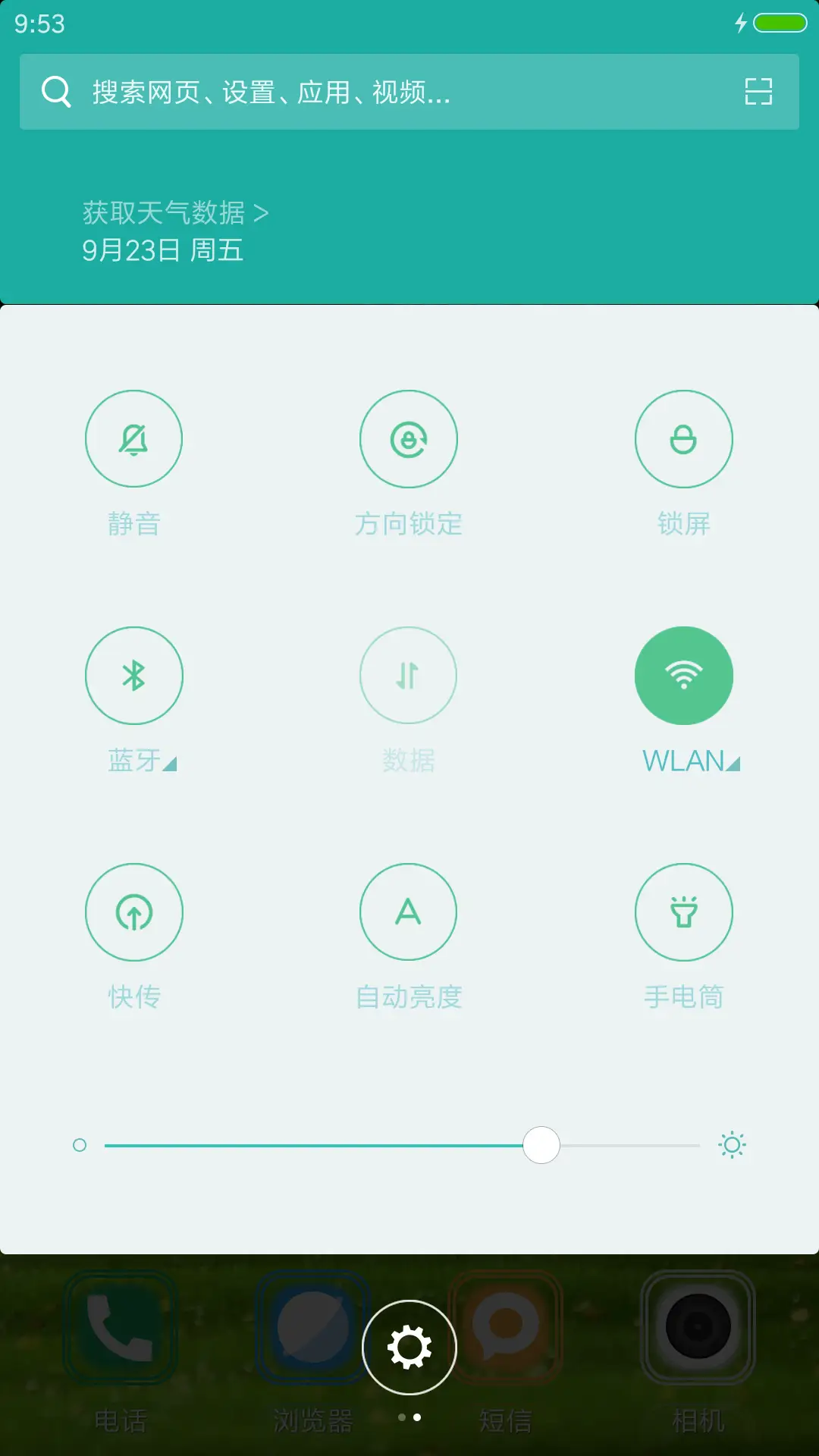Select the Mi Drop quick share icon
The height and width of the screenshot is (1456, 819).
pos(134,913)
